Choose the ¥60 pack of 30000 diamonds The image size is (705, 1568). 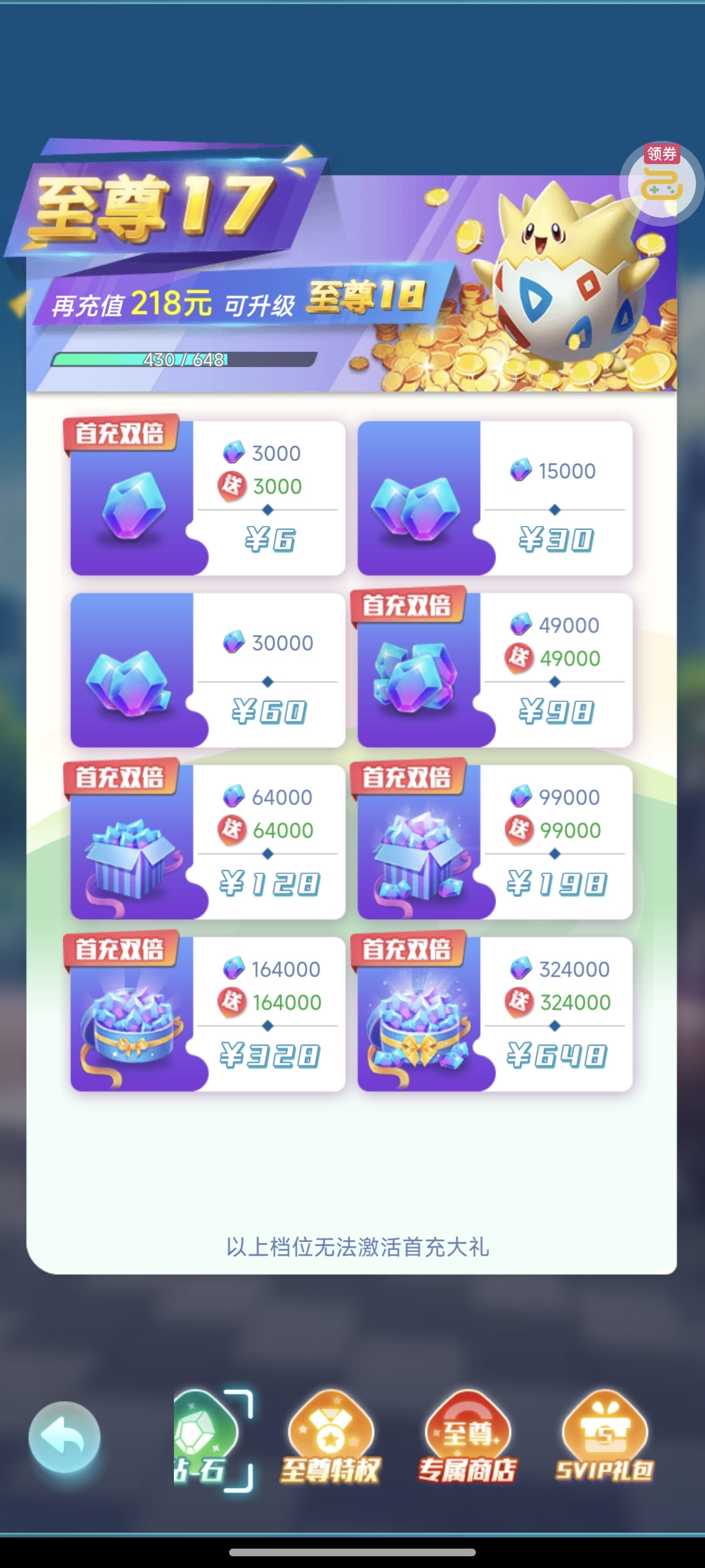click(207, 669)
